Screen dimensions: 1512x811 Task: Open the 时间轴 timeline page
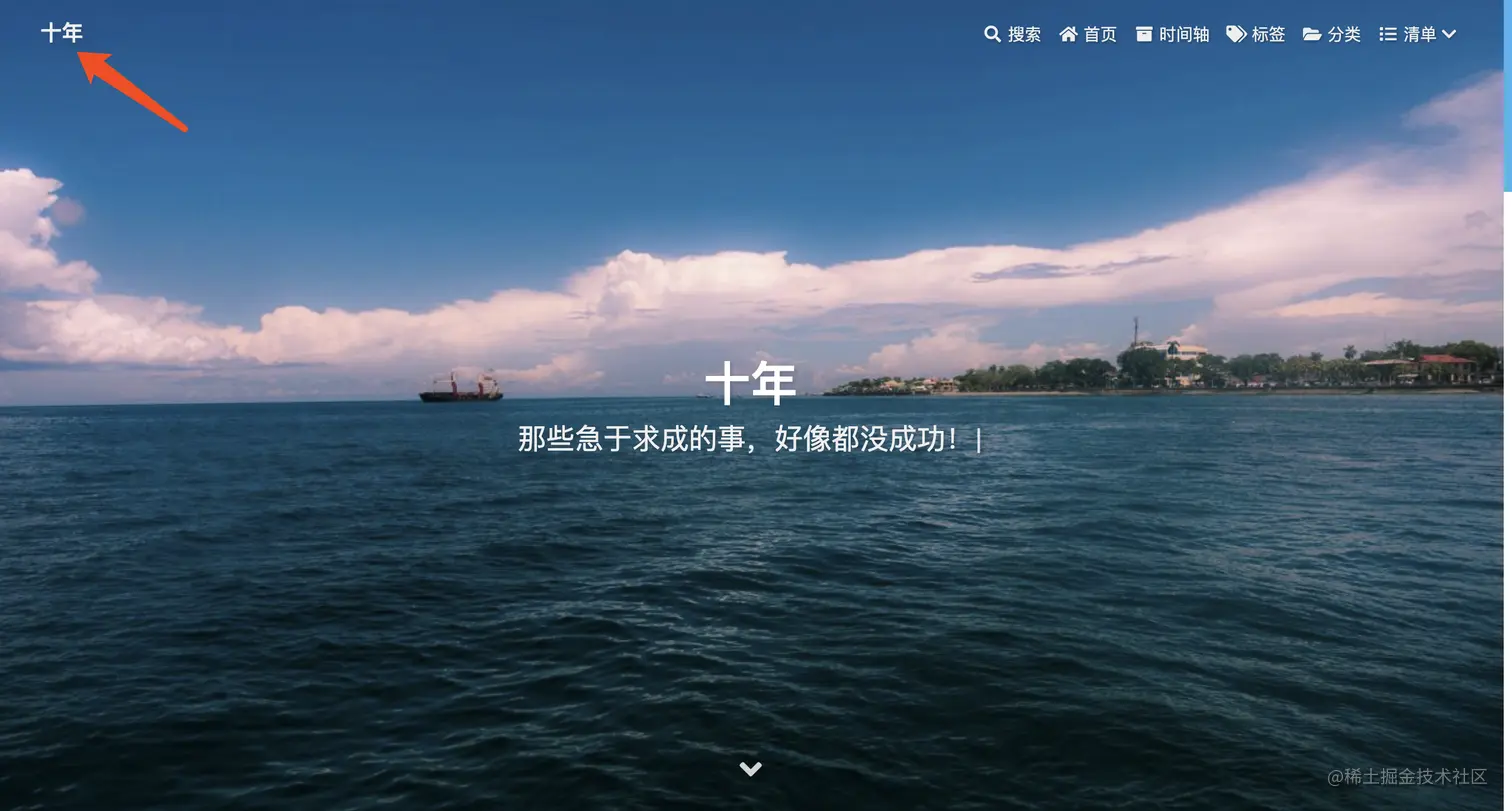(x=1172, y=34)
